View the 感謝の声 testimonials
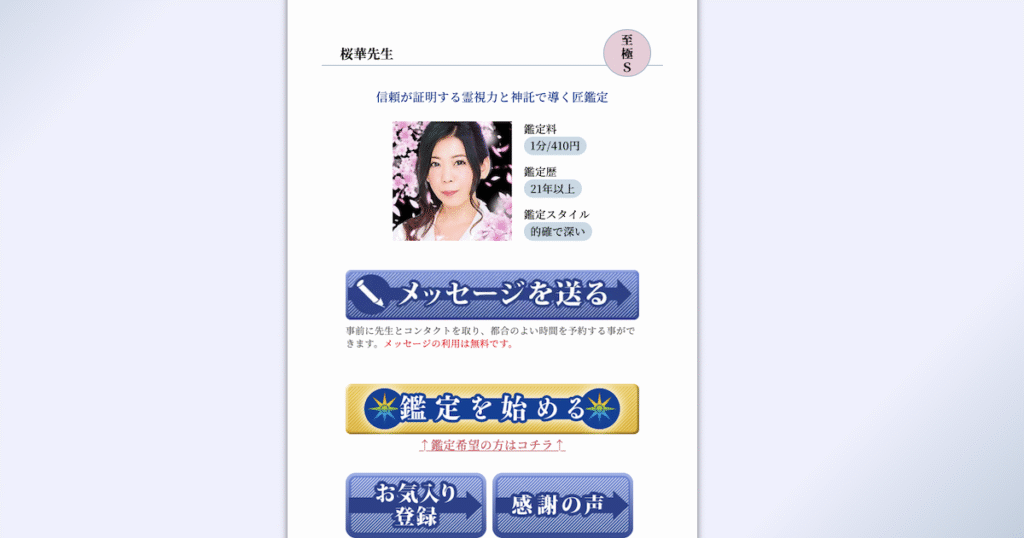 click(563, 504)
